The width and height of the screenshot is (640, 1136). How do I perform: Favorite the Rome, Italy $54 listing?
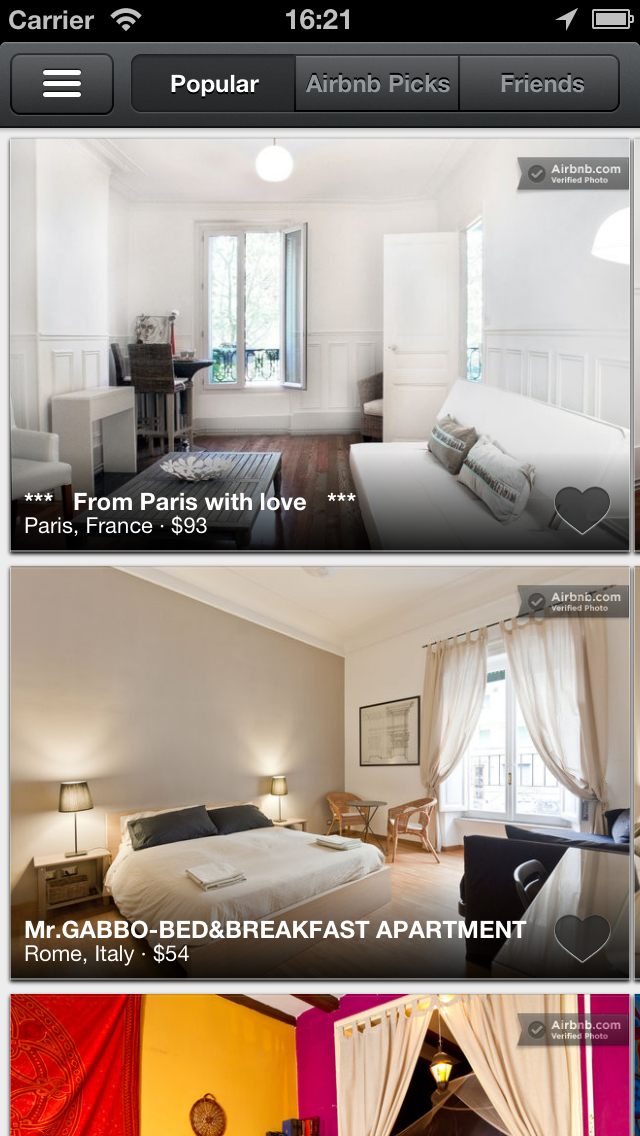point(582,937)
